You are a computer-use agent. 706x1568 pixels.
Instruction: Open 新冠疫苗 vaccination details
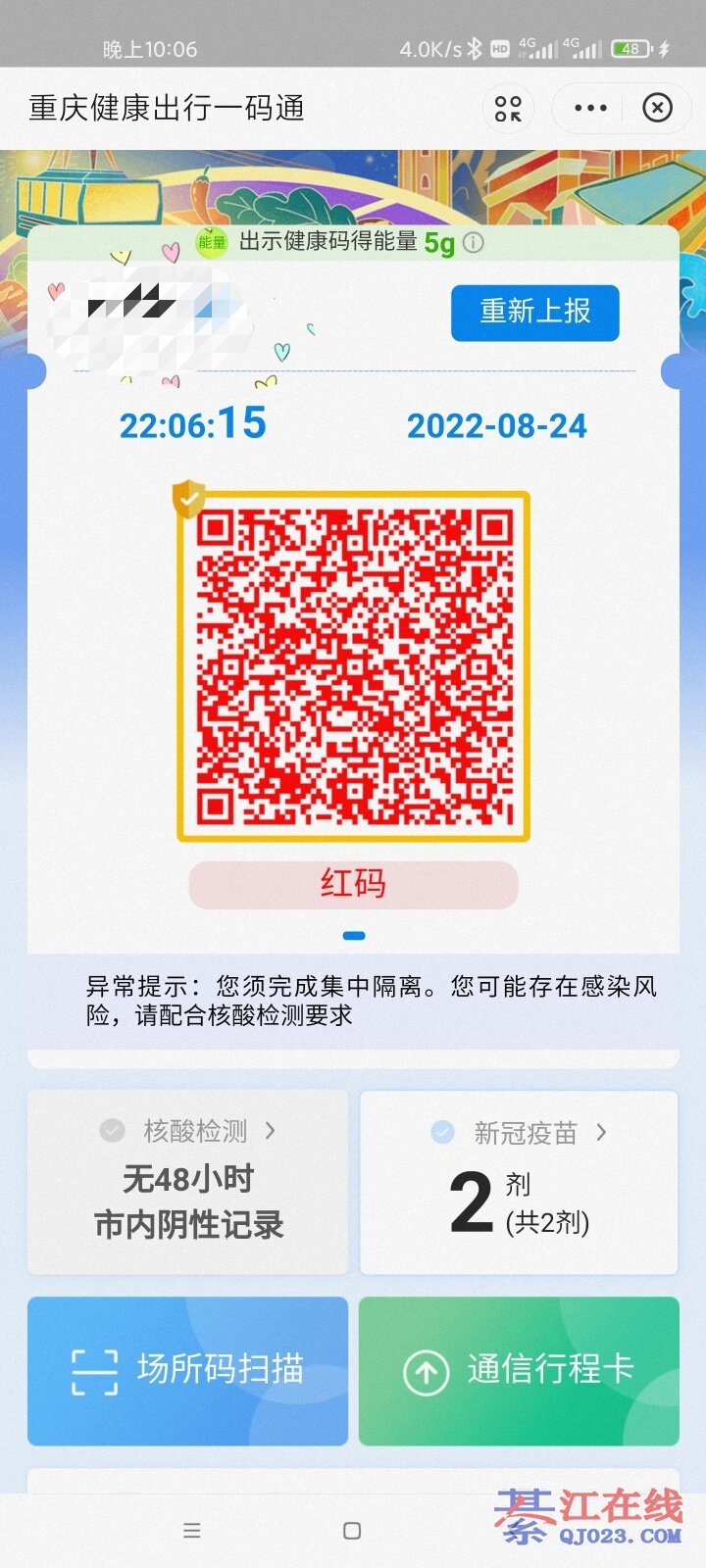(x=519, y=1181)
